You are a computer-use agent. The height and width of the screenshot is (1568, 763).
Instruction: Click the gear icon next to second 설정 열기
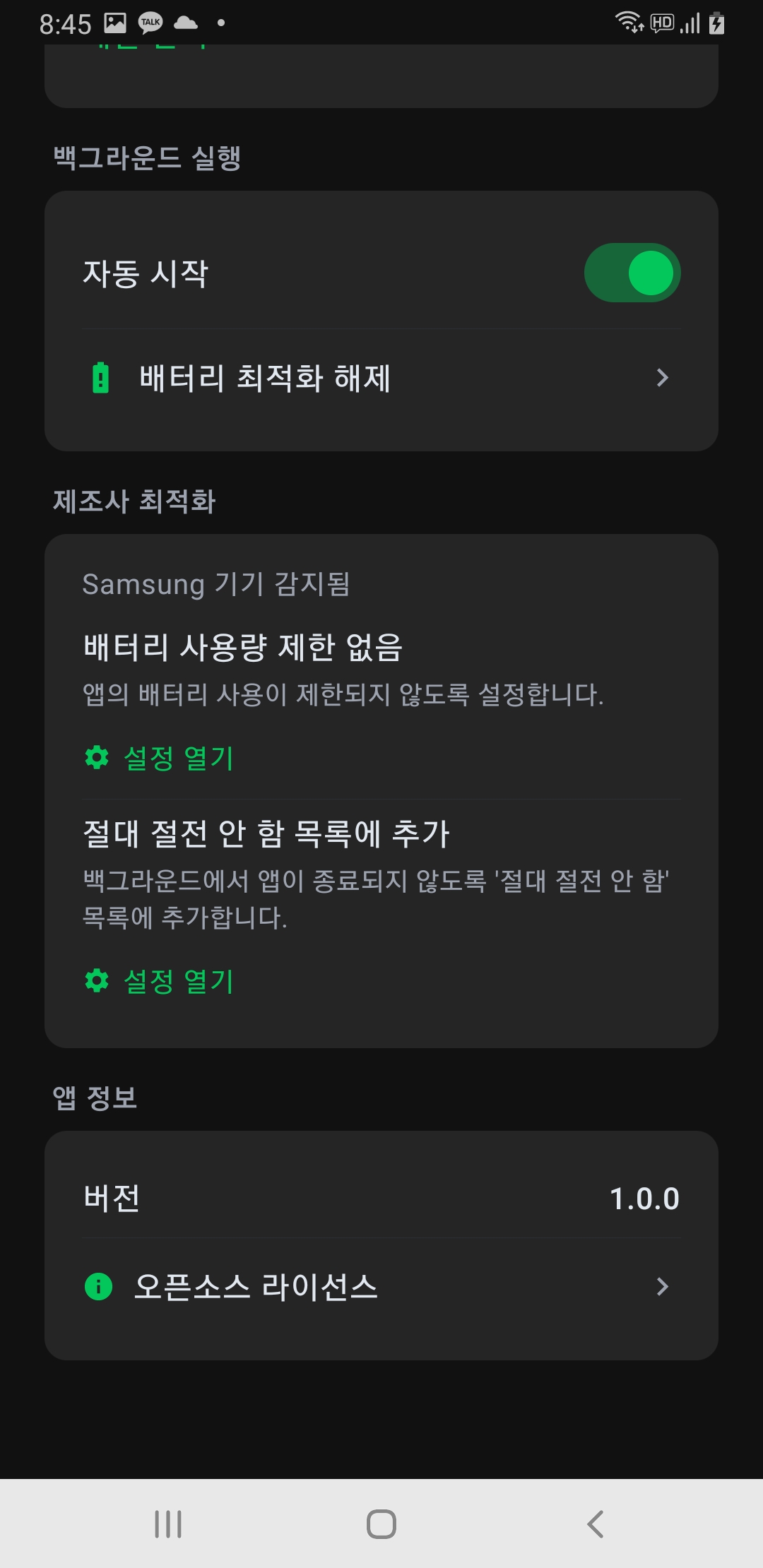tap(97, 981)
